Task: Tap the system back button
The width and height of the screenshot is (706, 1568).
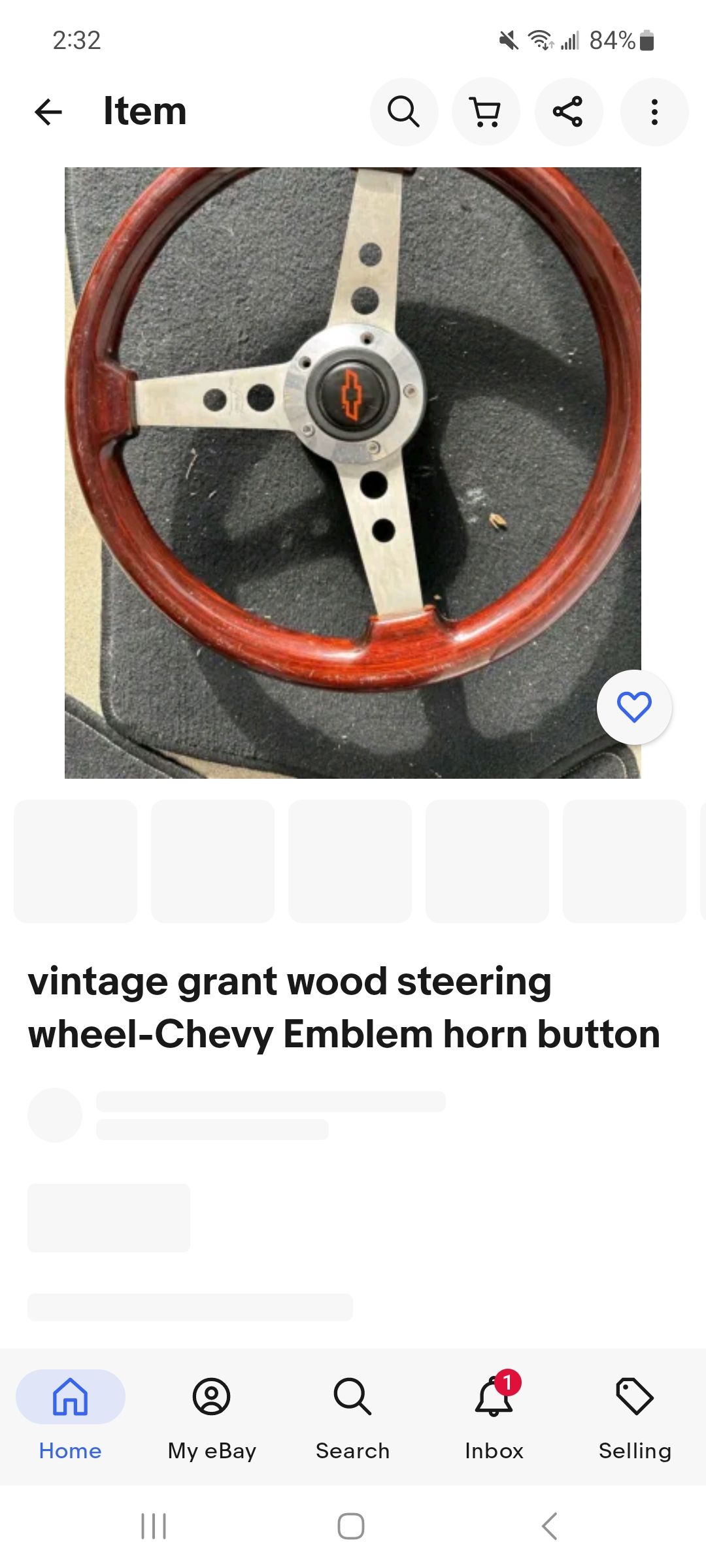Action: coord(550,1526)
